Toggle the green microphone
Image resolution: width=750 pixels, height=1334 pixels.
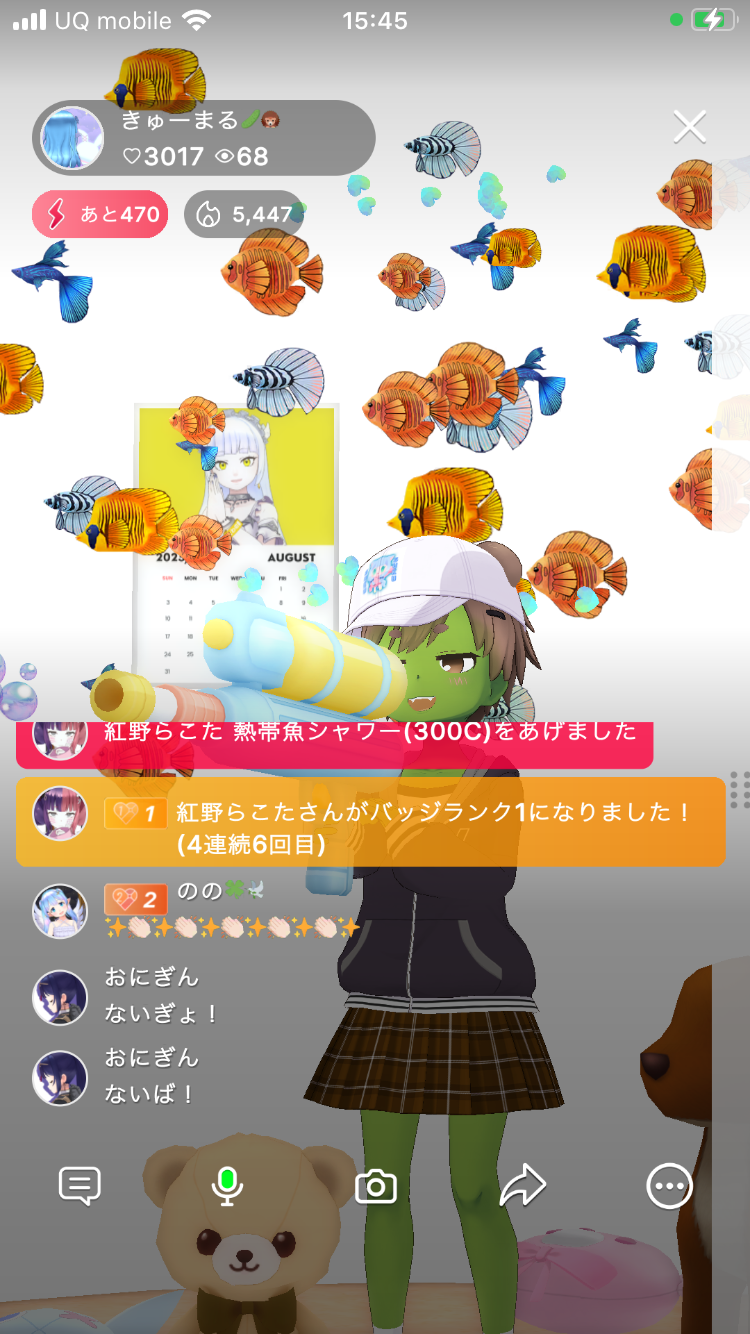[228, 1186]
